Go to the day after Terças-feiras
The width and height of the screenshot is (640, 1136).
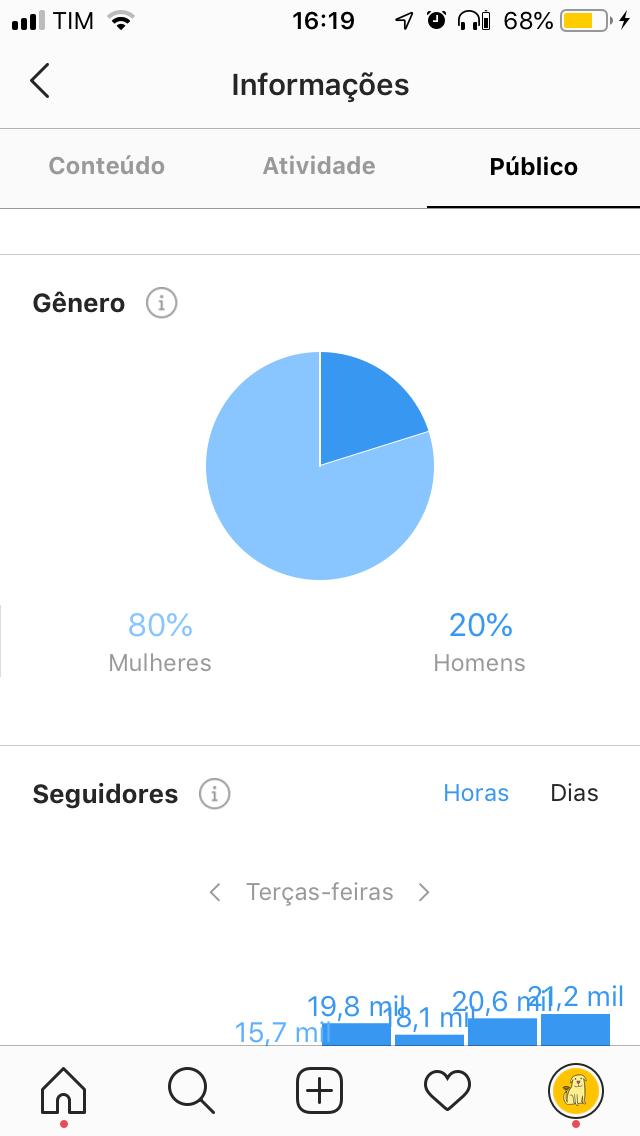tap(424, 892)
